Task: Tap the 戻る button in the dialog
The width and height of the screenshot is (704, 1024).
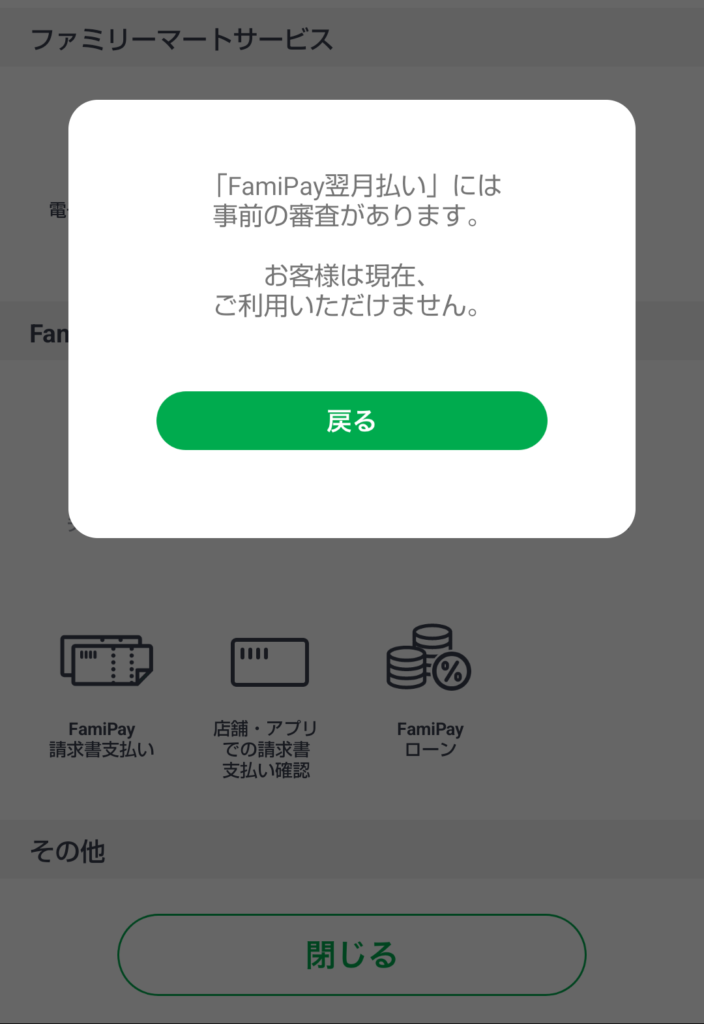Action: [351, 421]
